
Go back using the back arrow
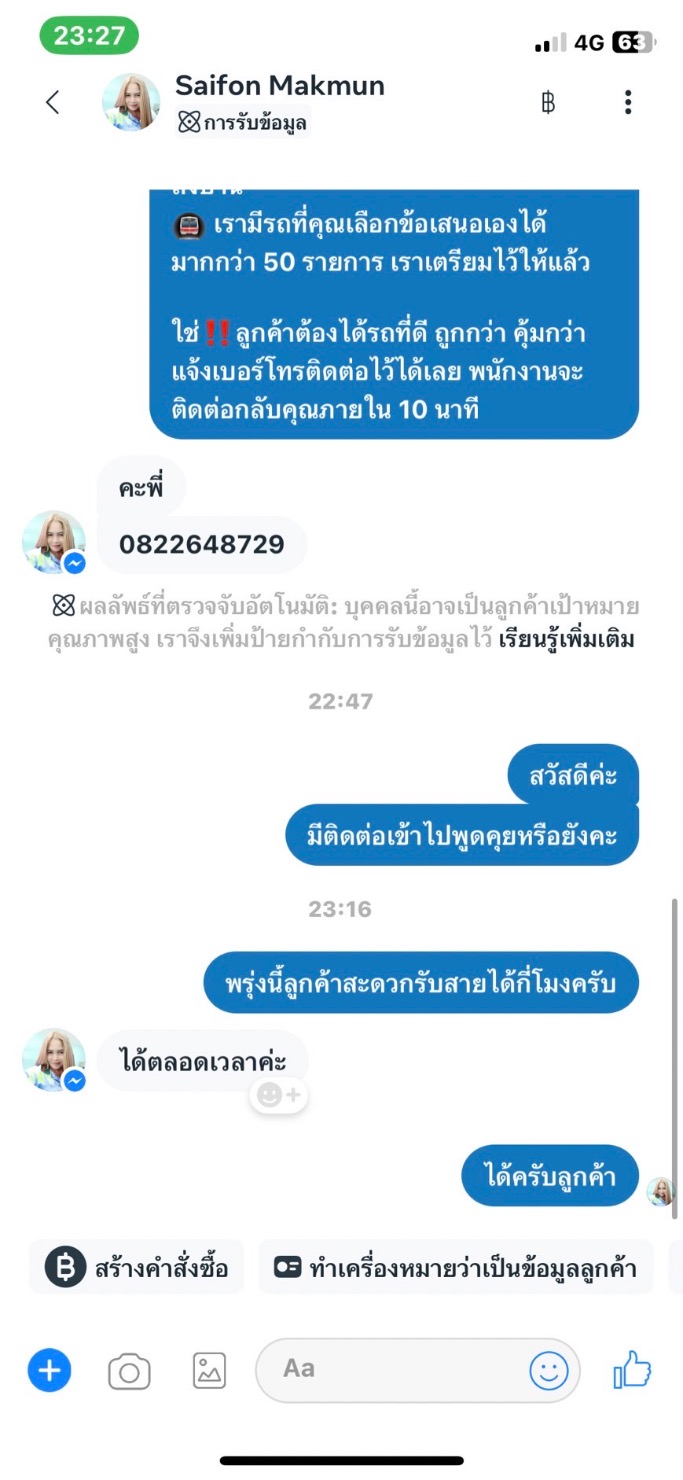[x=53, y=102]
